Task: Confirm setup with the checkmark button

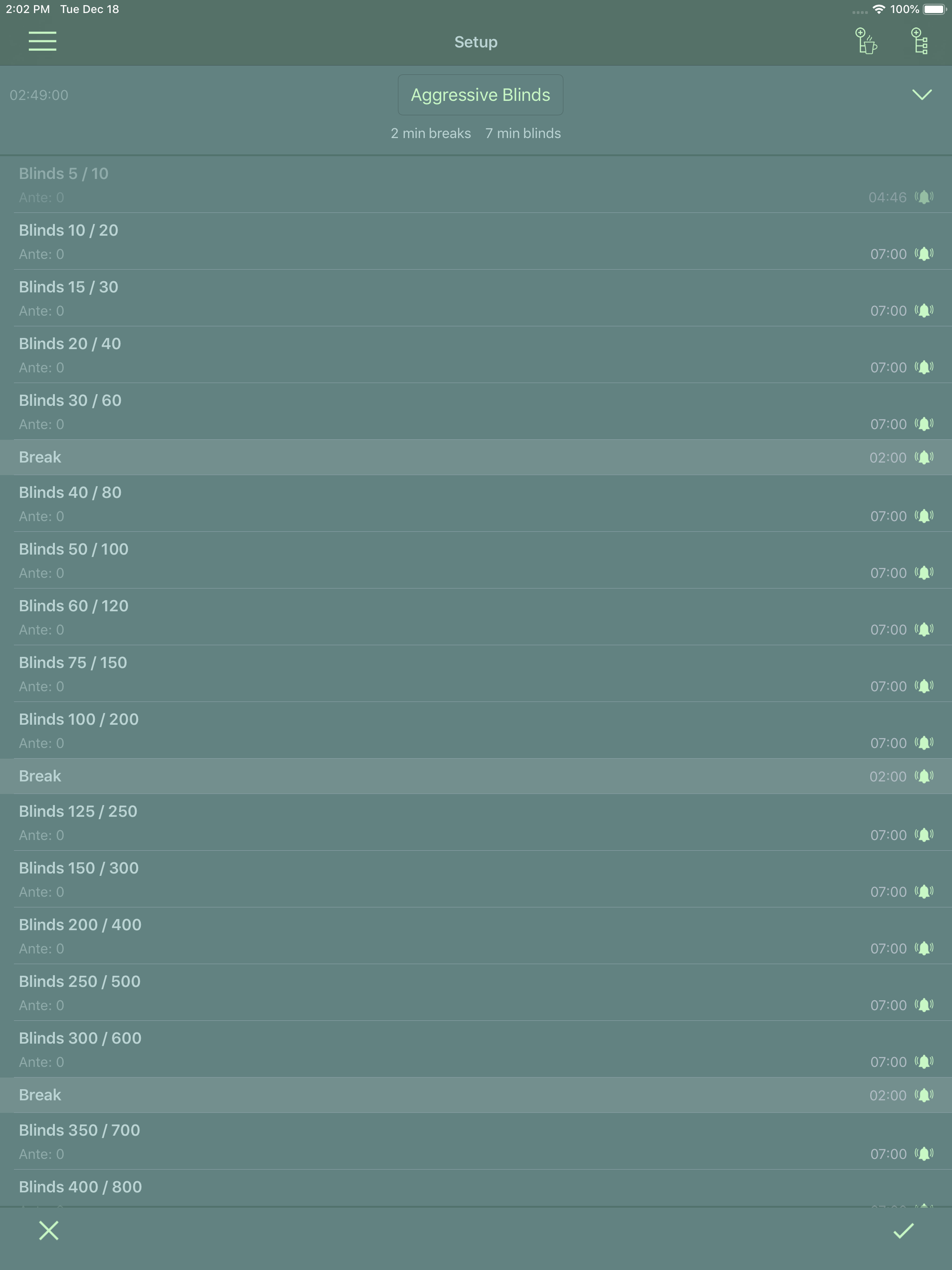Action: point(903,1230)
